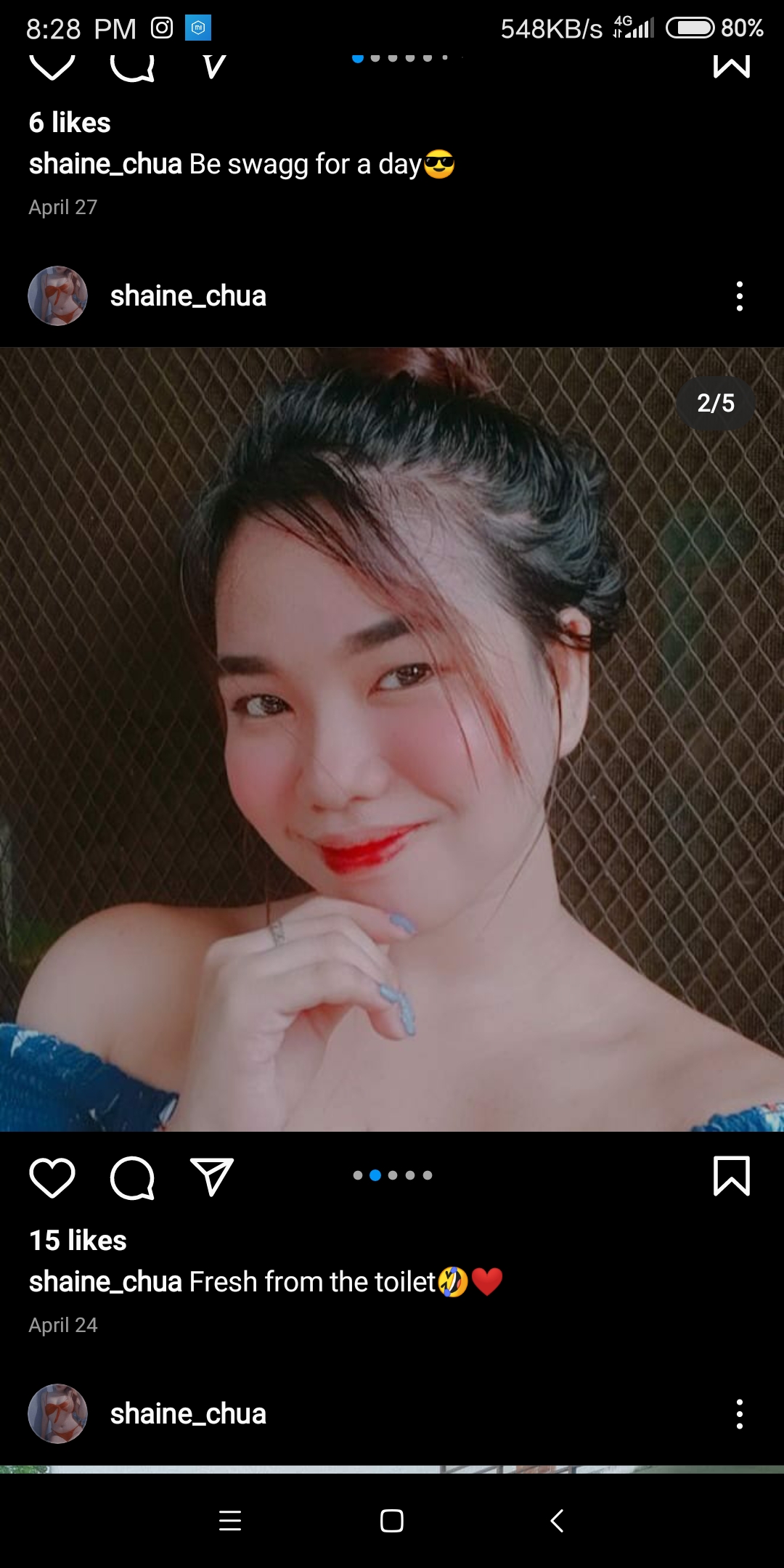Tap the photo of the 2/5 post
Screen dimensions: 784x1568
click(392, 739)
